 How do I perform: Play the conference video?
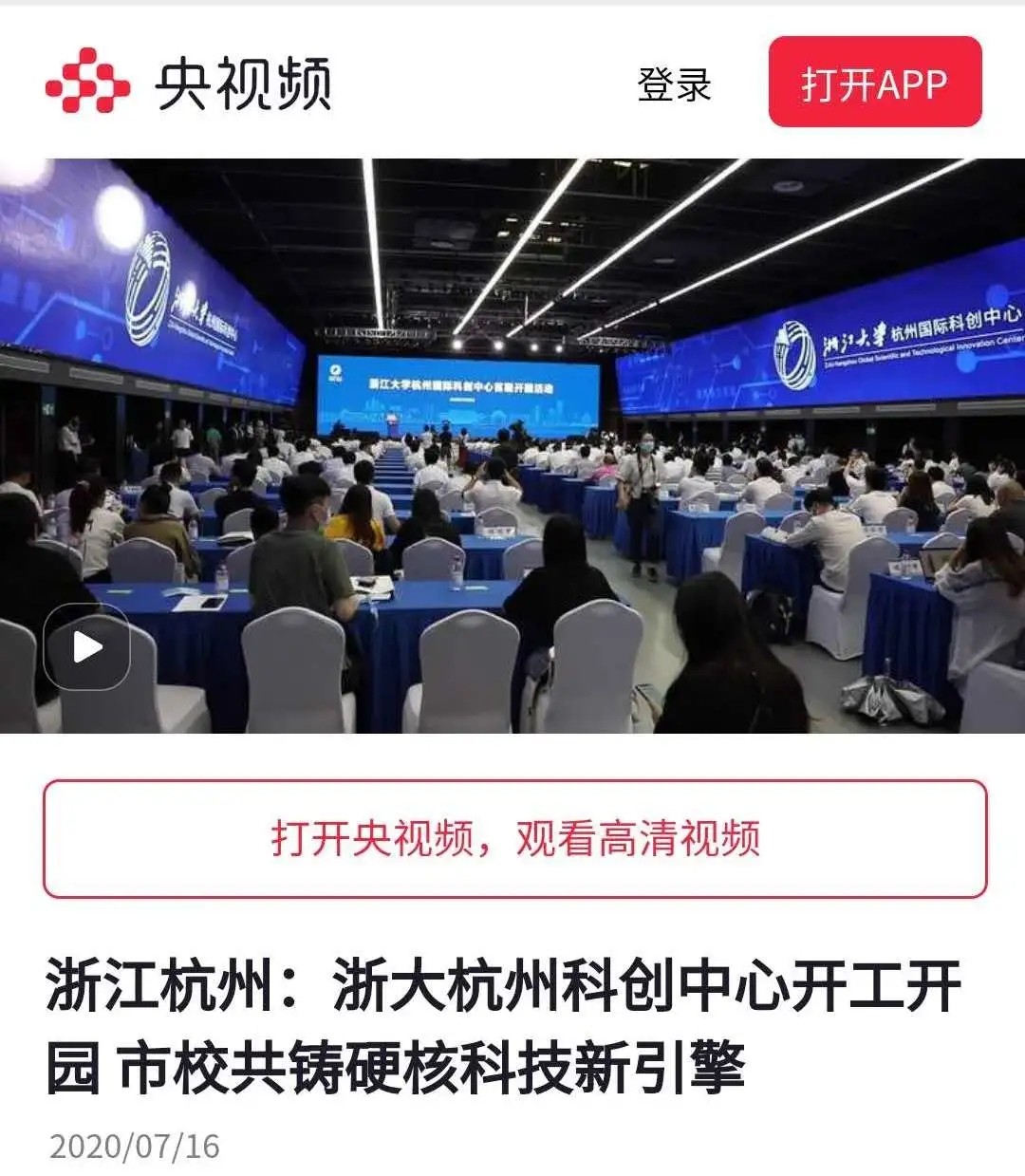click(x=87, y=647)
